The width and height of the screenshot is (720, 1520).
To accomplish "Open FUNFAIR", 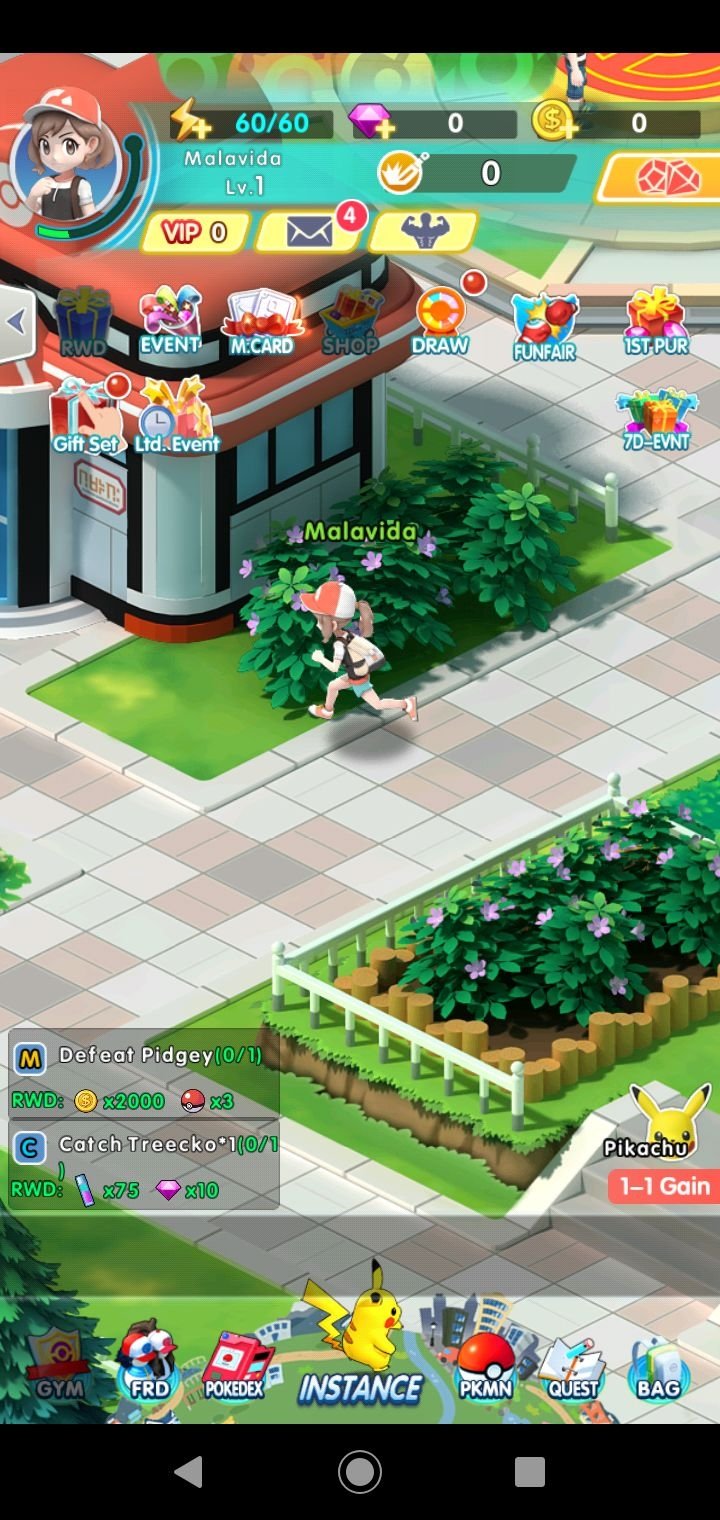I will [x=545, y=326].
